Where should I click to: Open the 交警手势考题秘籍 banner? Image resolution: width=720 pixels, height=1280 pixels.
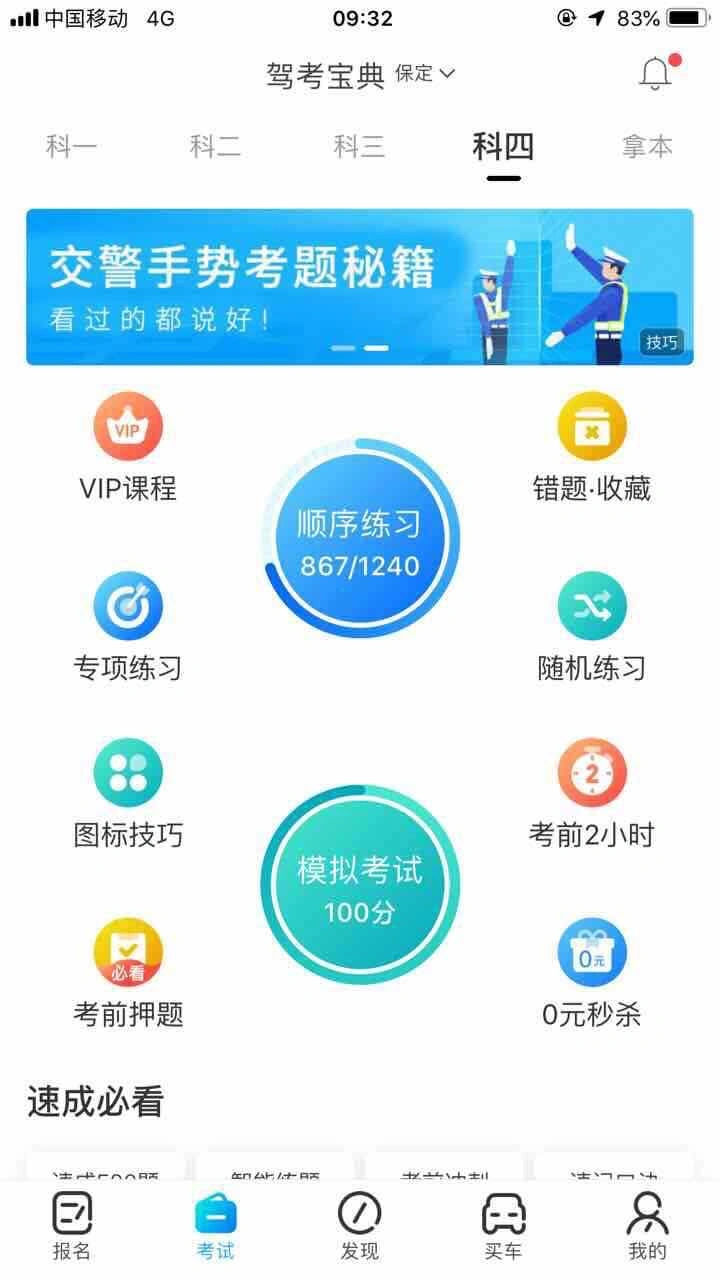[360, 287]
